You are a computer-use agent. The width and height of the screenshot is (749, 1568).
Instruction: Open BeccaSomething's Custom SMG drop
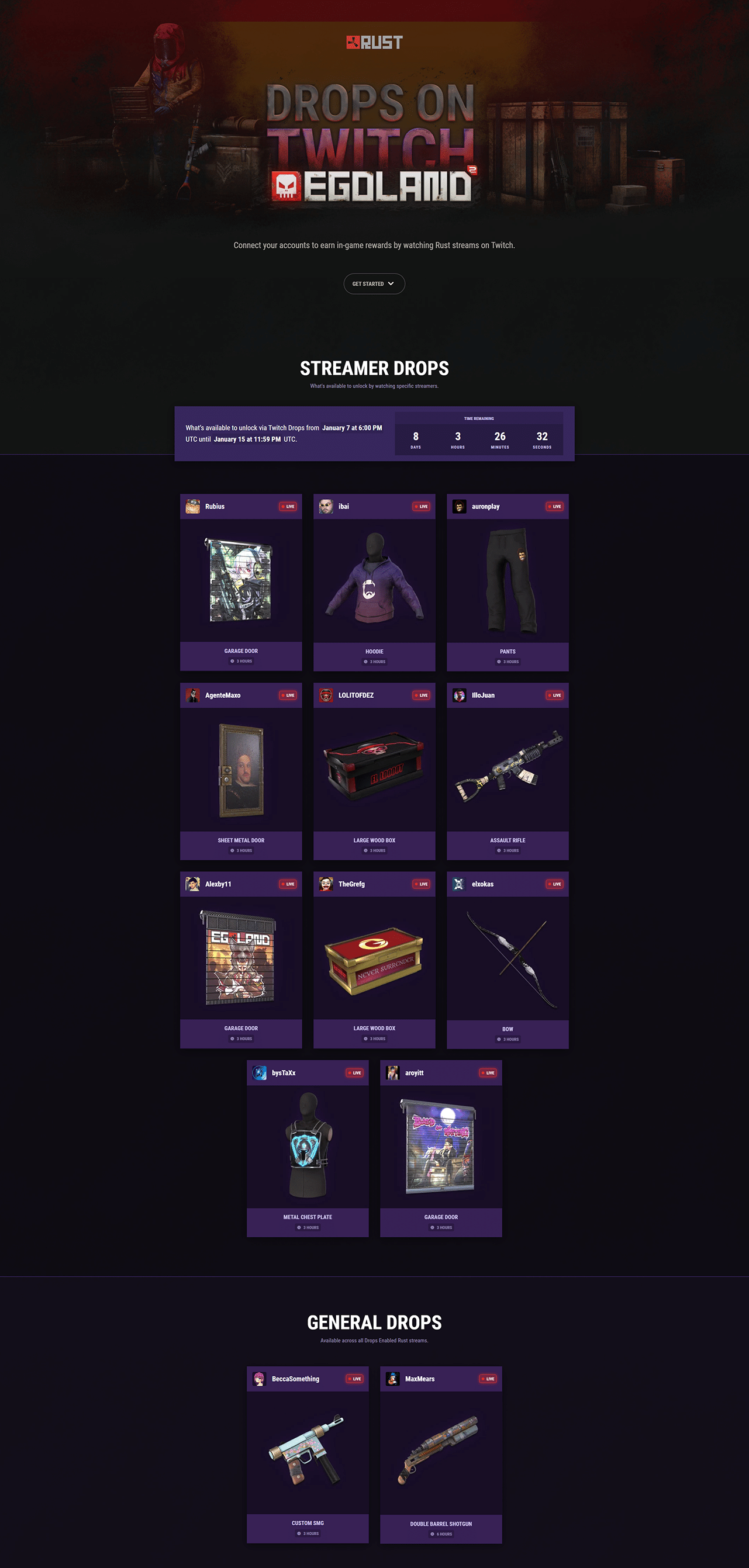click(308, 1453)
